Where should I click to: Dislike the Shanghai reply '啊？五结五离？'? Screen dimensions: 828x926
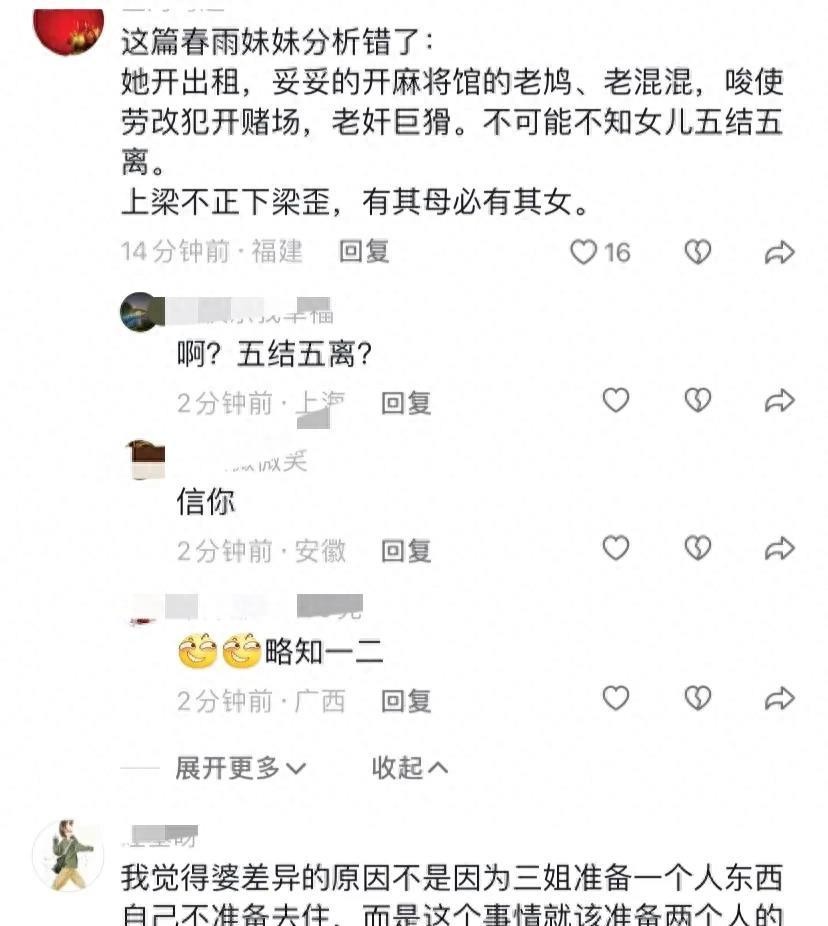pos(697,401)
